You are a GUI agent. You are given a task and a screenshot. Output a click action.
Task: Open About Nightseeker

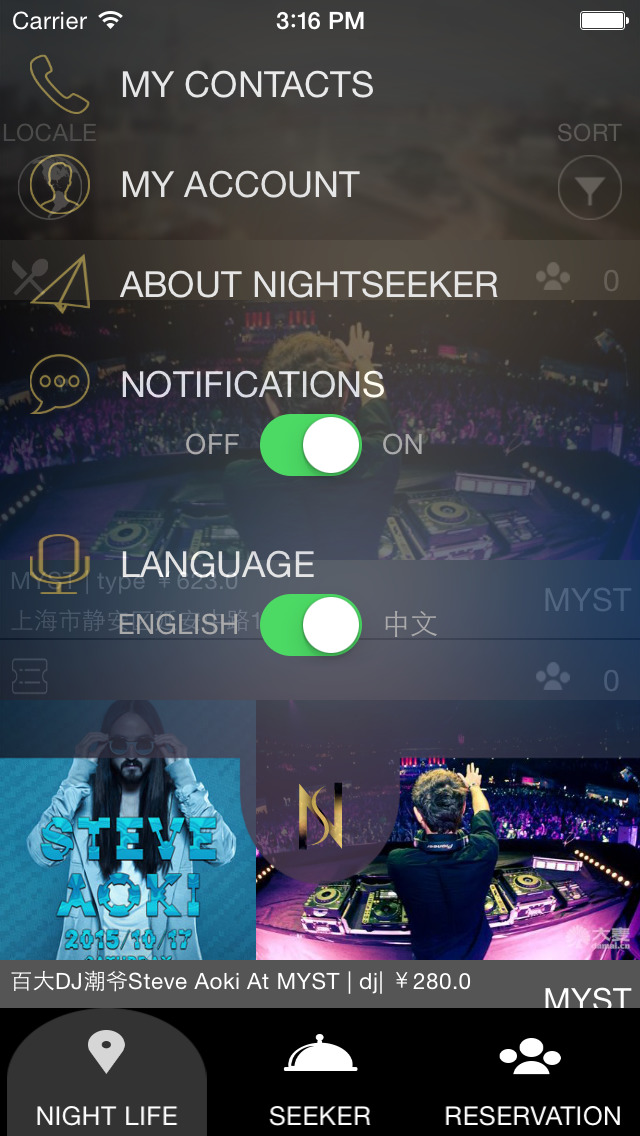point(309,285)
